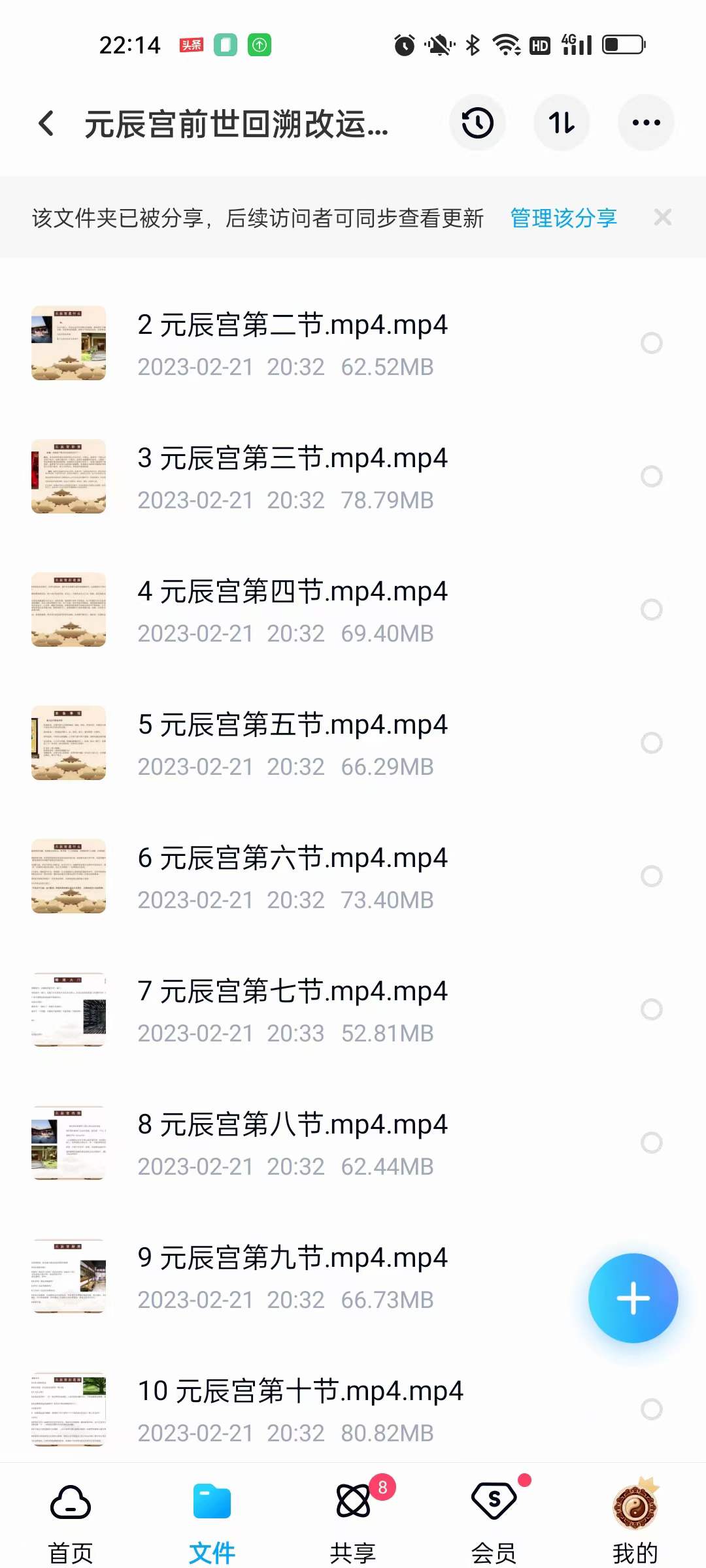Open the 共享 sharing icon
Viewport: 706px width, 1568px height.
[353, 1501]
